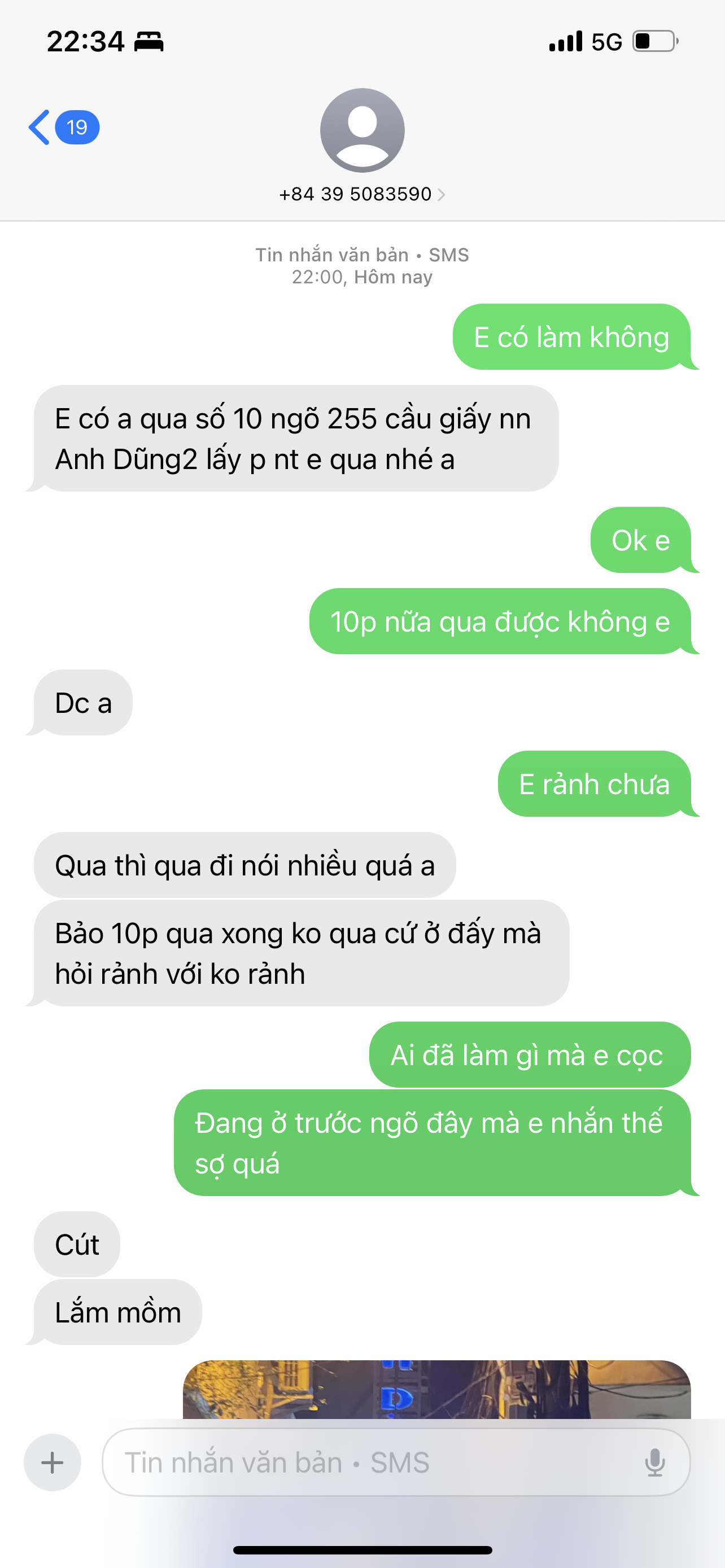Tap the plus button to attach

point(53,1462)
